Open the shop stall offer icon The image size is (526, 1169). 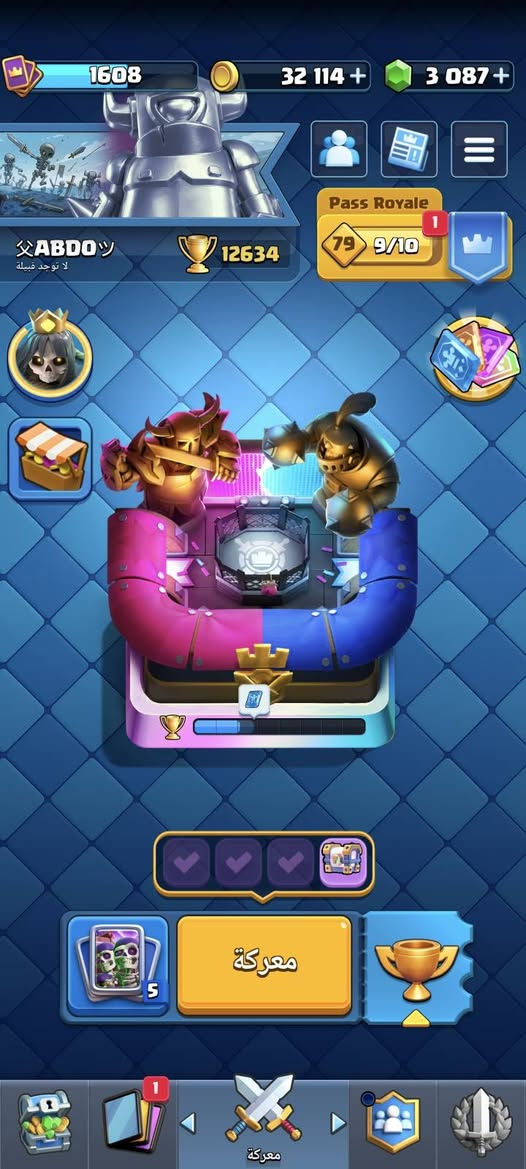50,458
